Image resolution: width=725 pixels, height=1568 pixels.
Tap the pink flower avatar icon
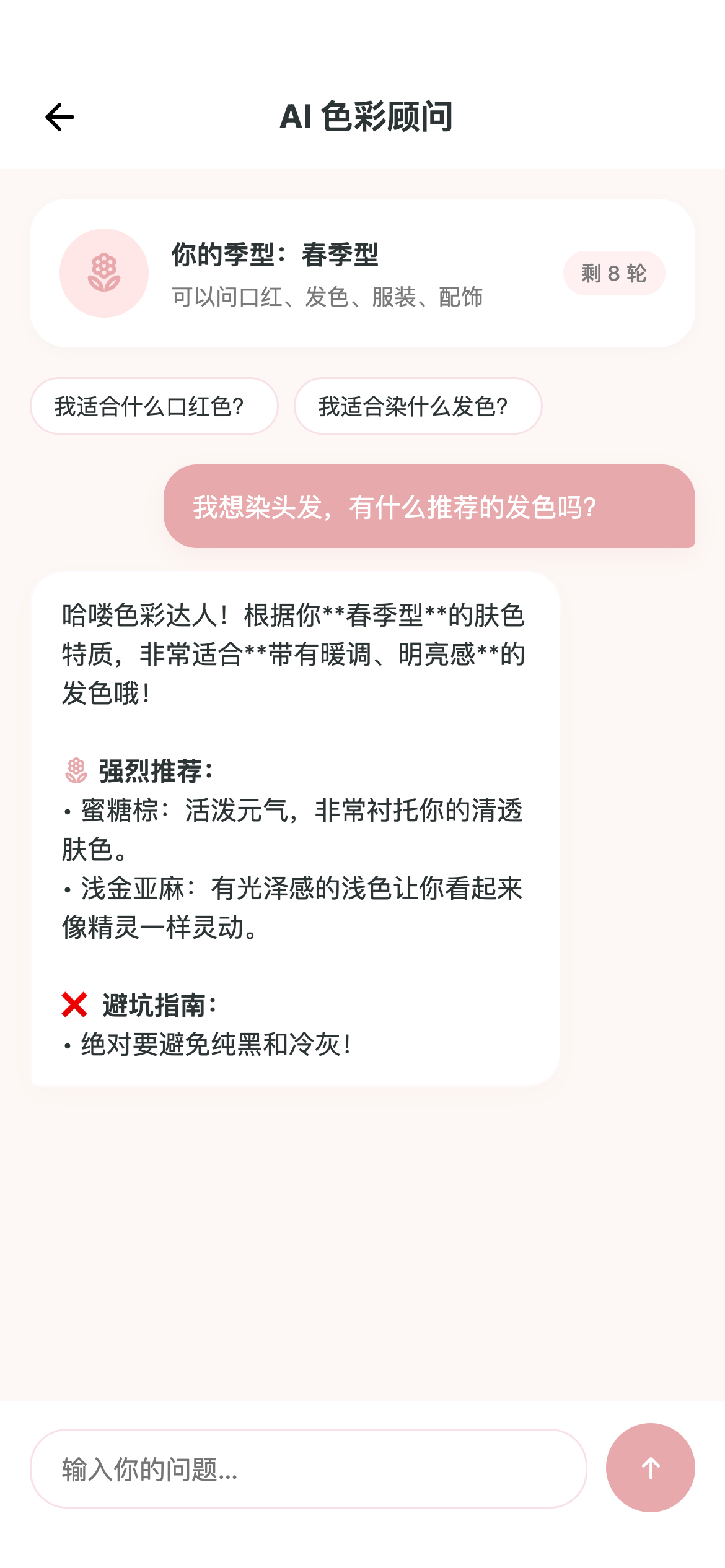[x=104, y=272]
